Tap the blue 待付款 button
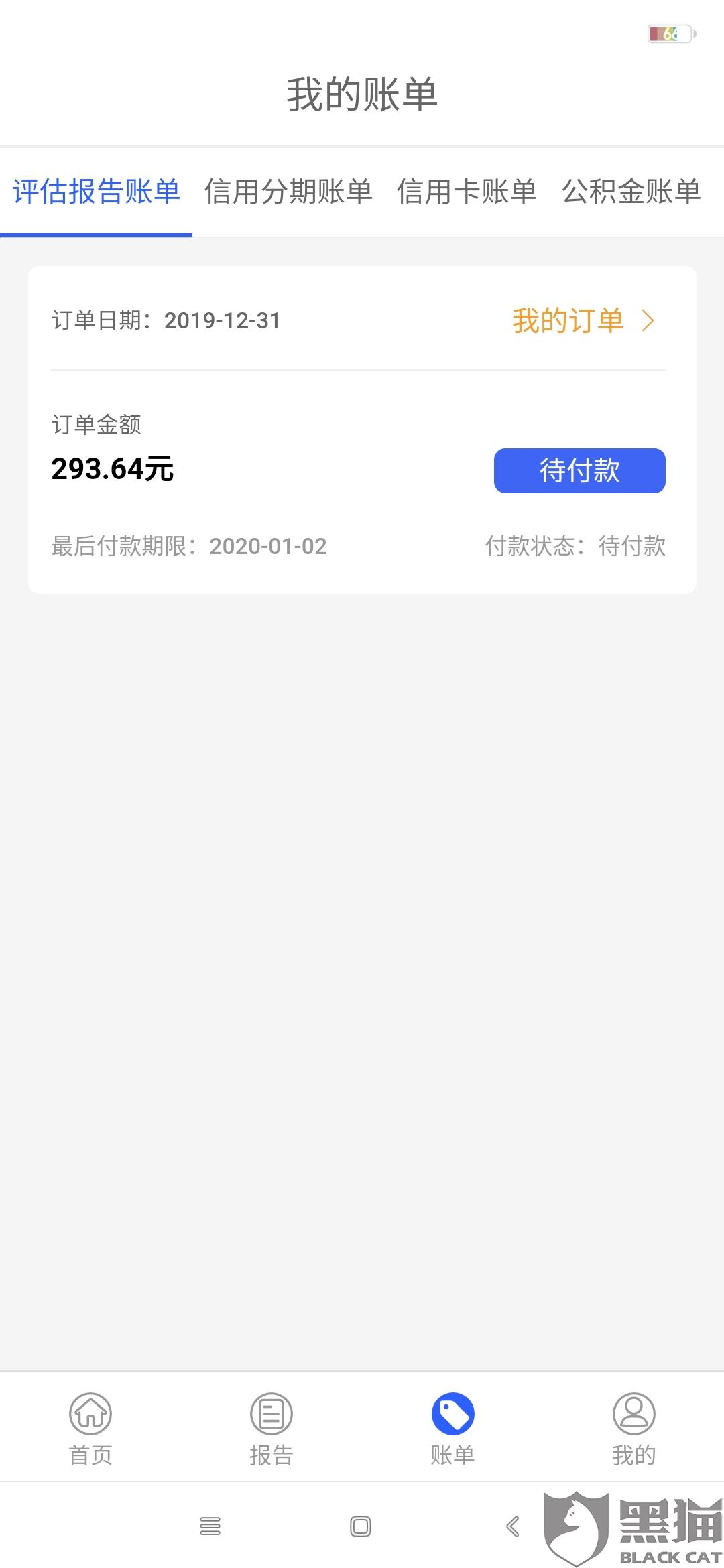Screen dimensions: 724x1568 579,470
